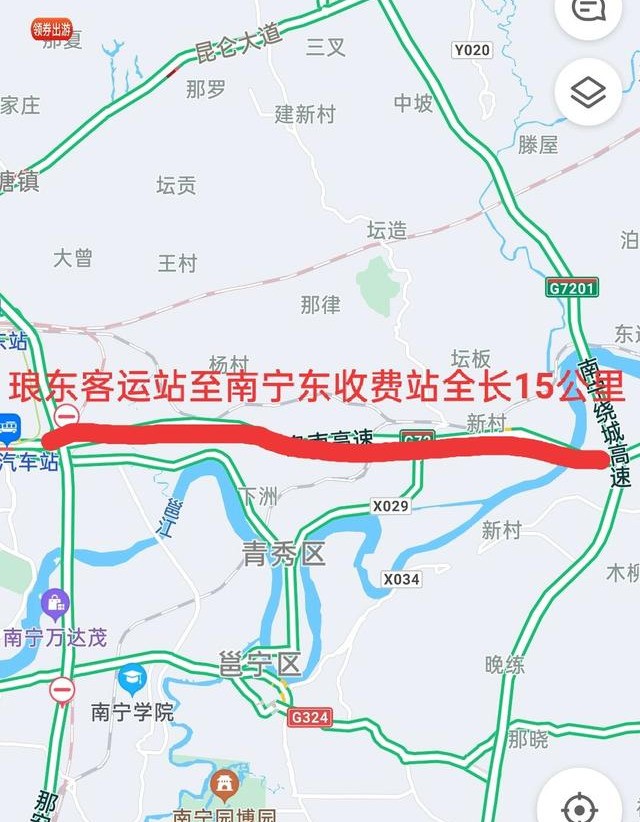Select the 南宁学院 school marker
The image size is (640, 822).
click(132, 681)
